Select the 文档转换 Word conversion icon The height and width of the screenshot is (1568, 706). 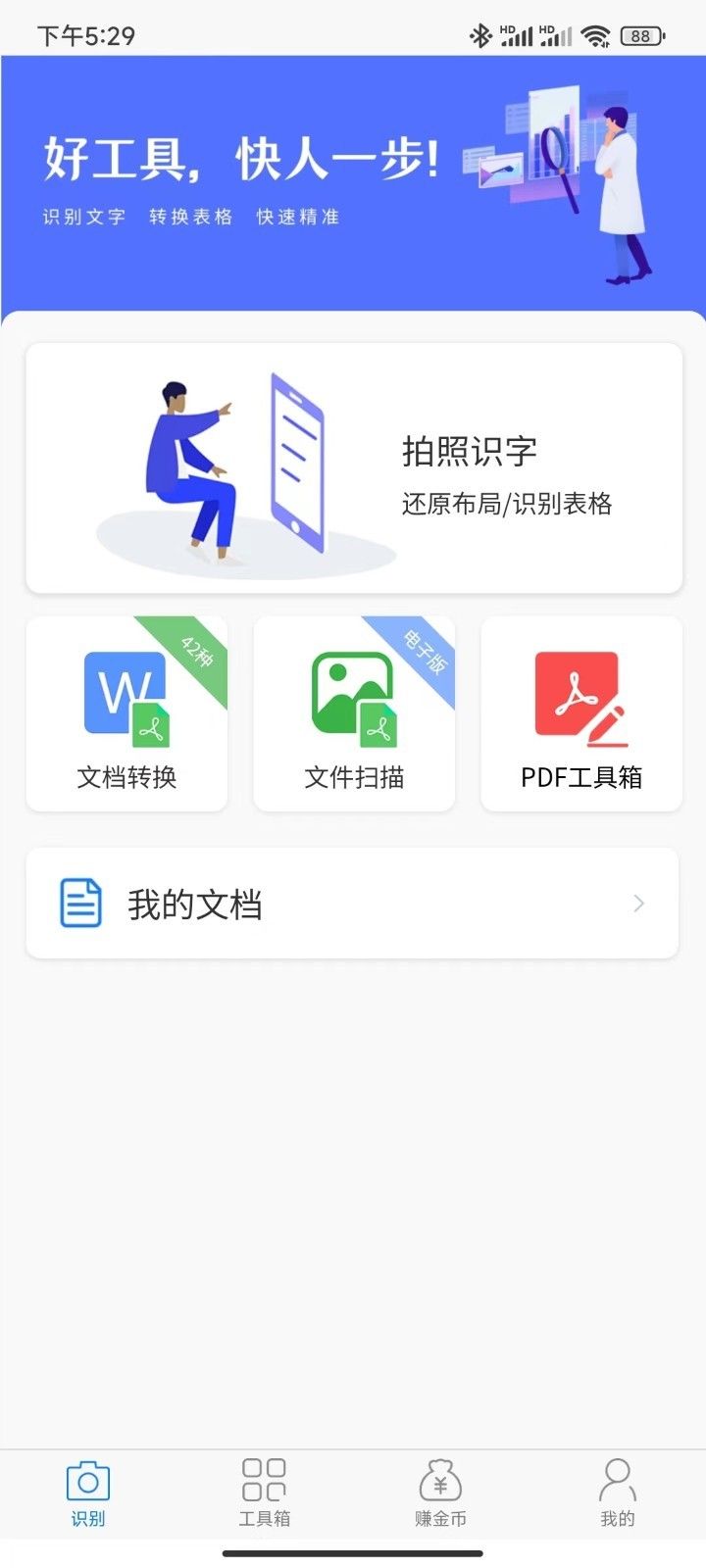click(126, 696)
